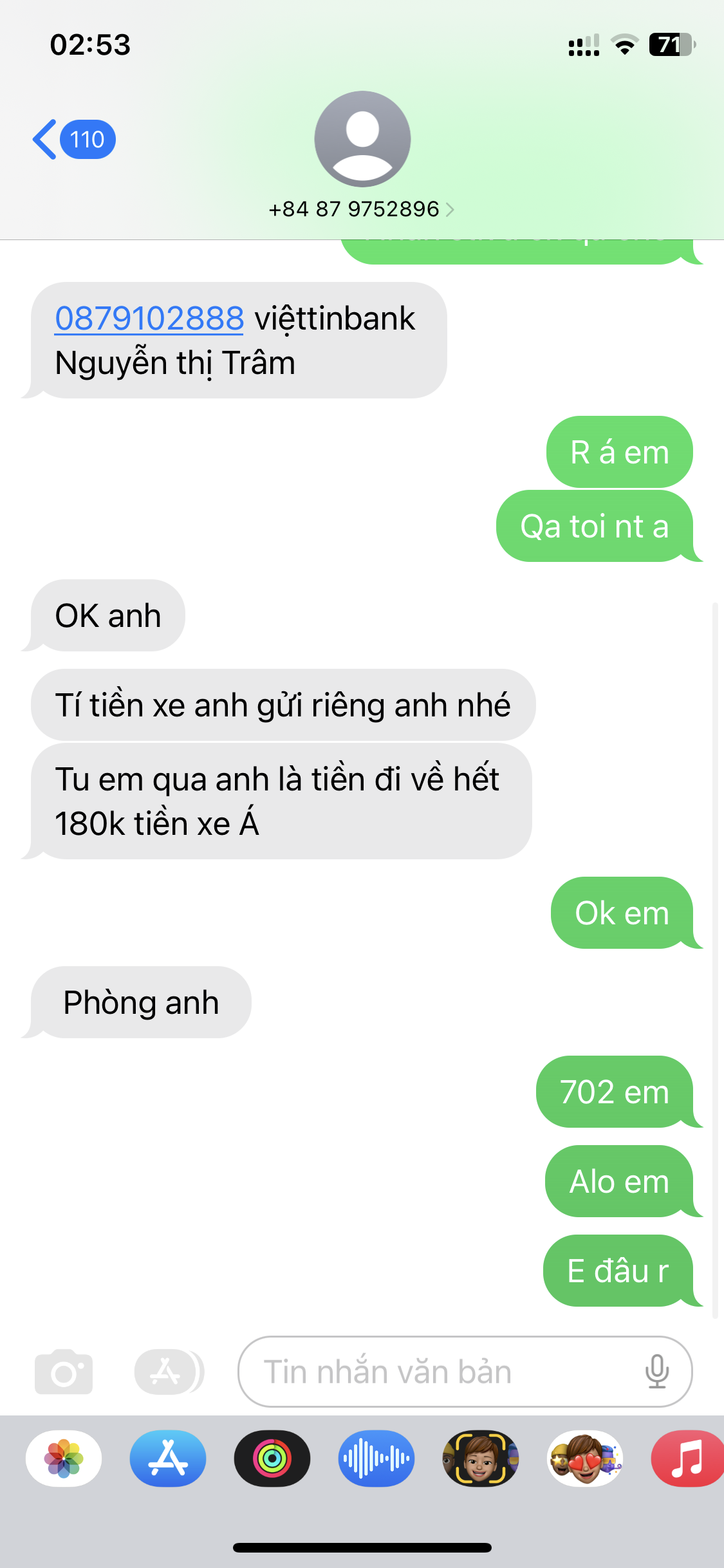The height and width of the screenshot is (1568, 724).
Task: Open the Fitness activity rings app
Action: (272, 1458)
